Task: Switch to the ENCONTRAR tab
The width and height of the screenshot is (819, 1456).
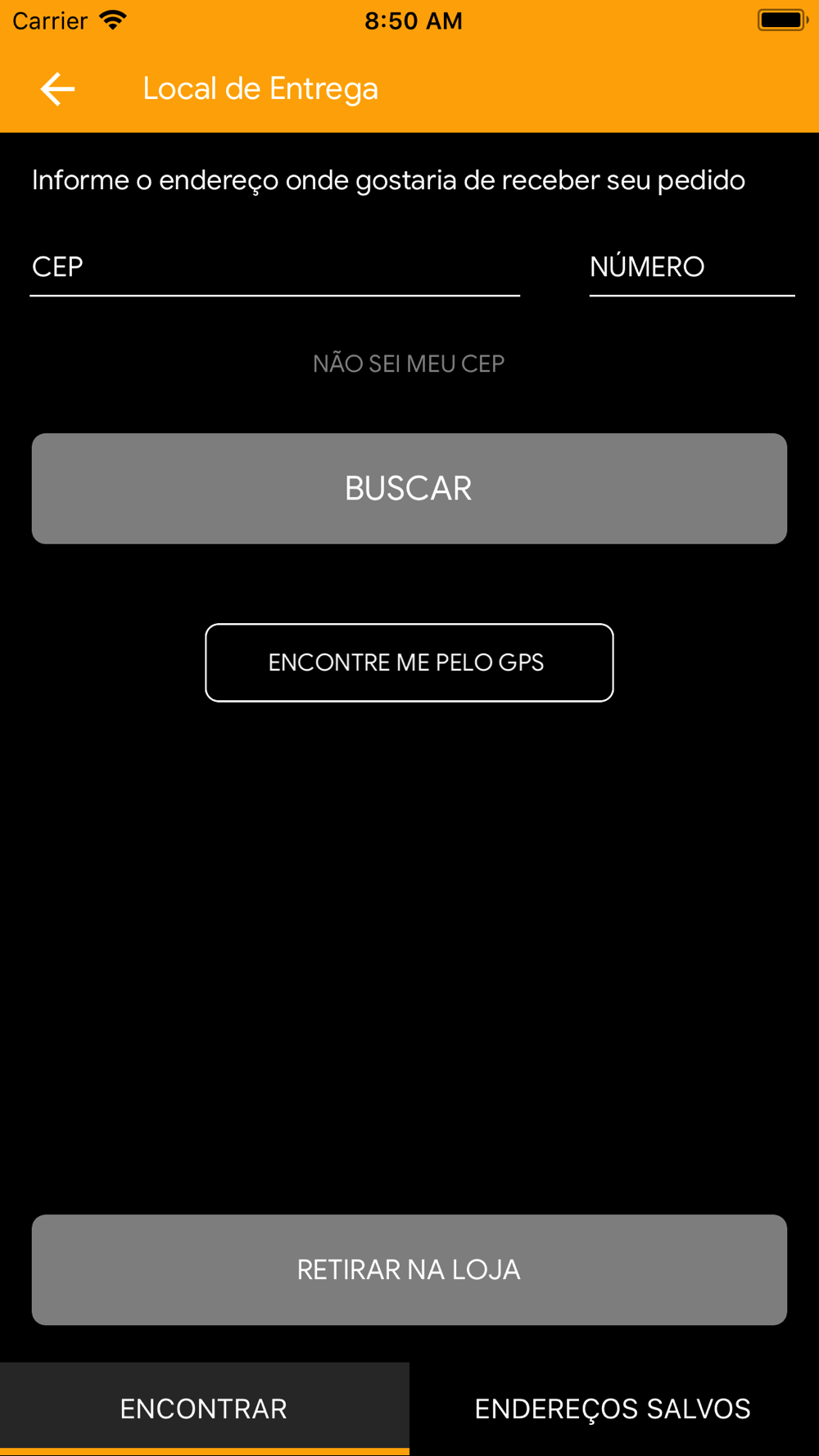Action: pos(204,1409)
